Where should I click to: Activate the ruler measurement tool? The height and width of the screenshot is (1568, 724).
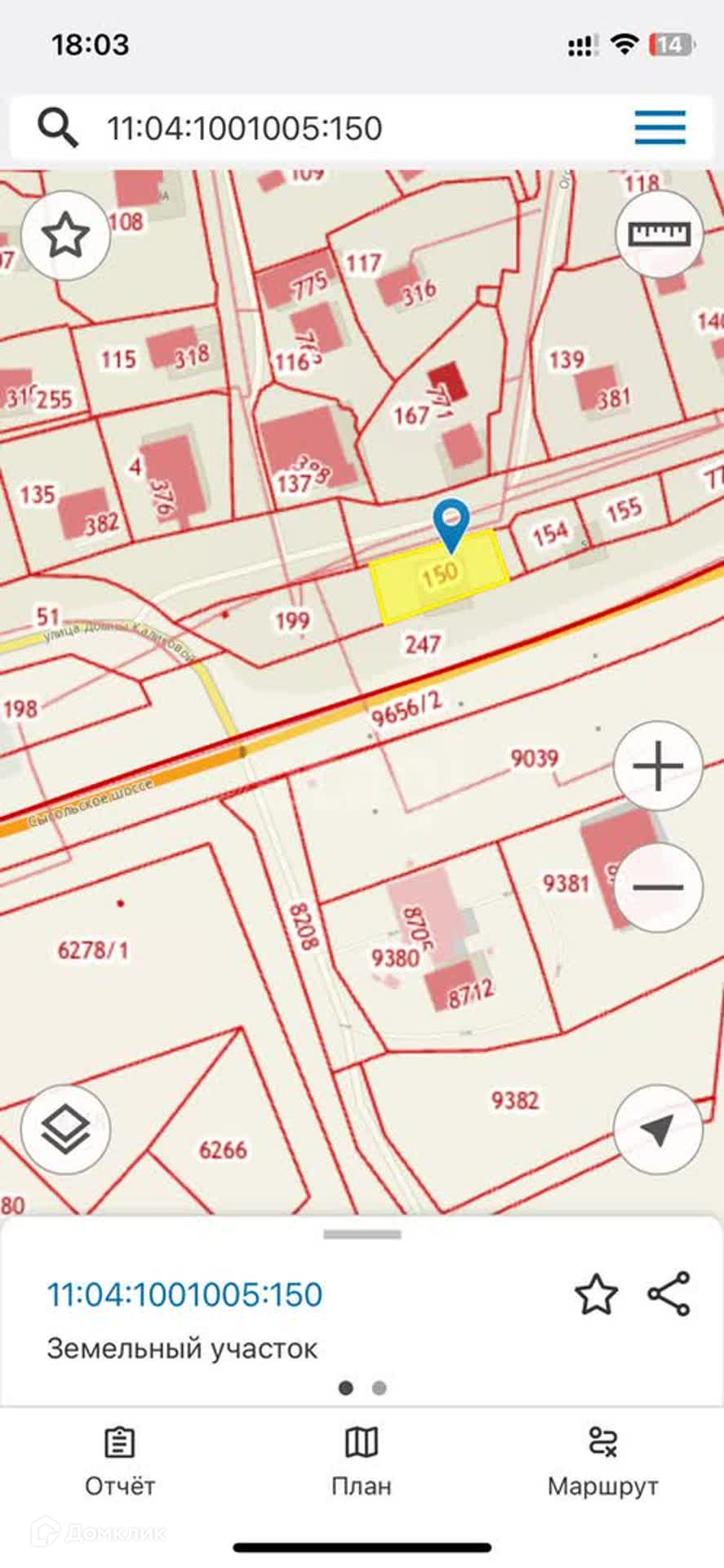pos(659,235)
